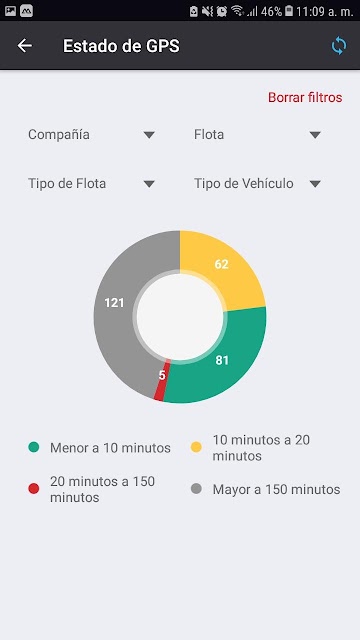
Task: Select the Tipo de Flota dropdown
Action: 91,184
